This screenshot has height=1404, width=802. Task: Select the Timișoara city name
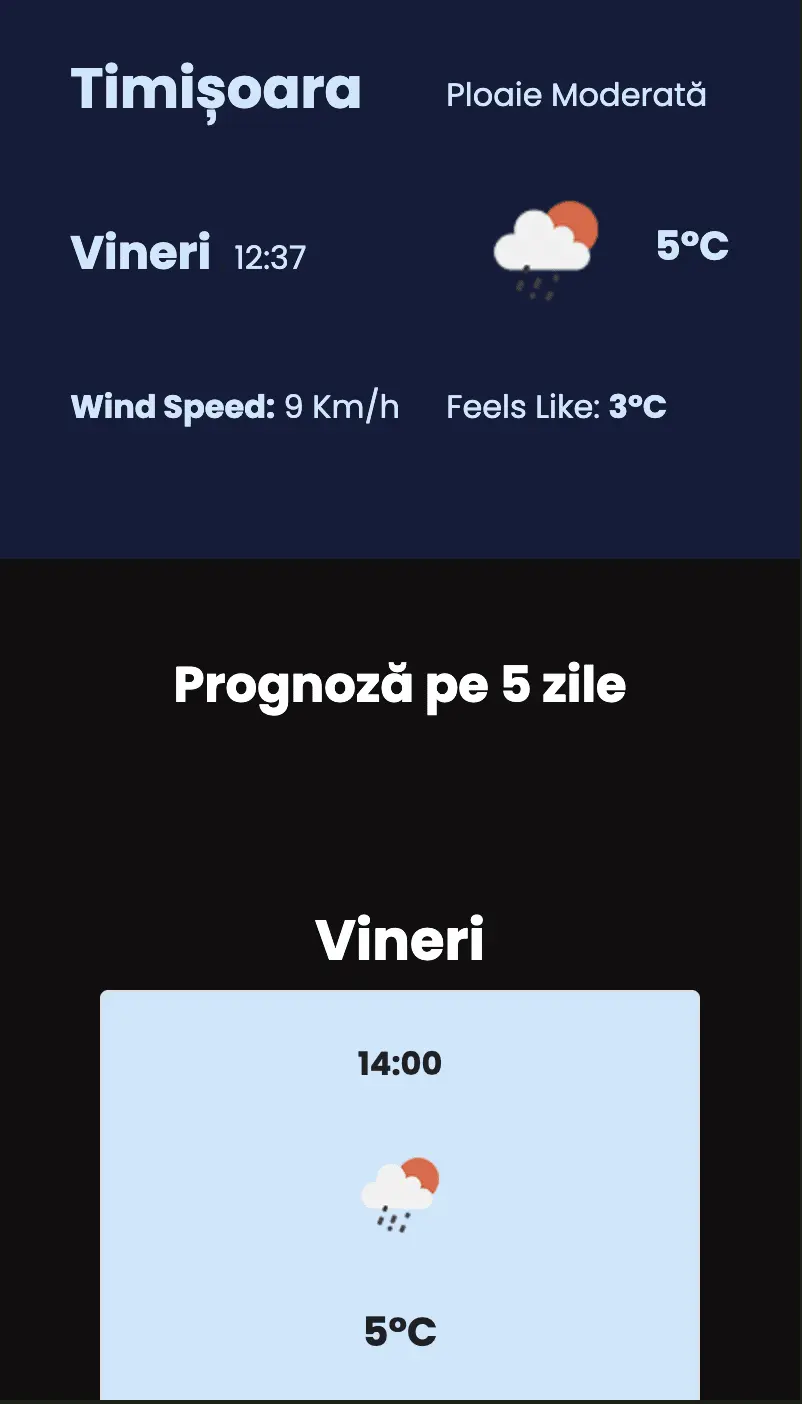click(215, 88)
